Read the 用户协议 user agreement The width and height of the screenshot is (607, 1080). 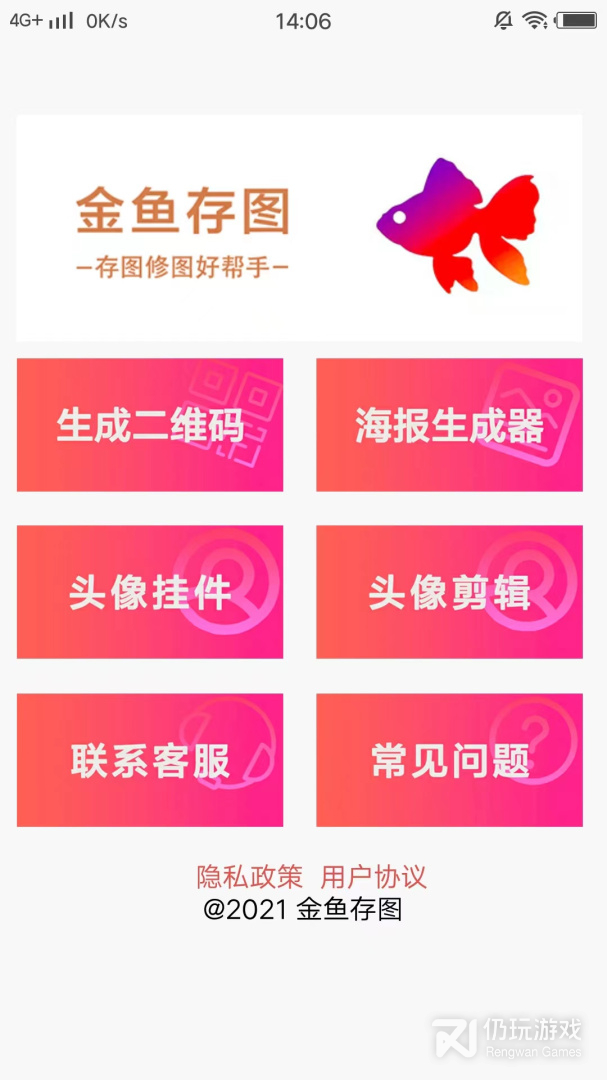point(373,878)
